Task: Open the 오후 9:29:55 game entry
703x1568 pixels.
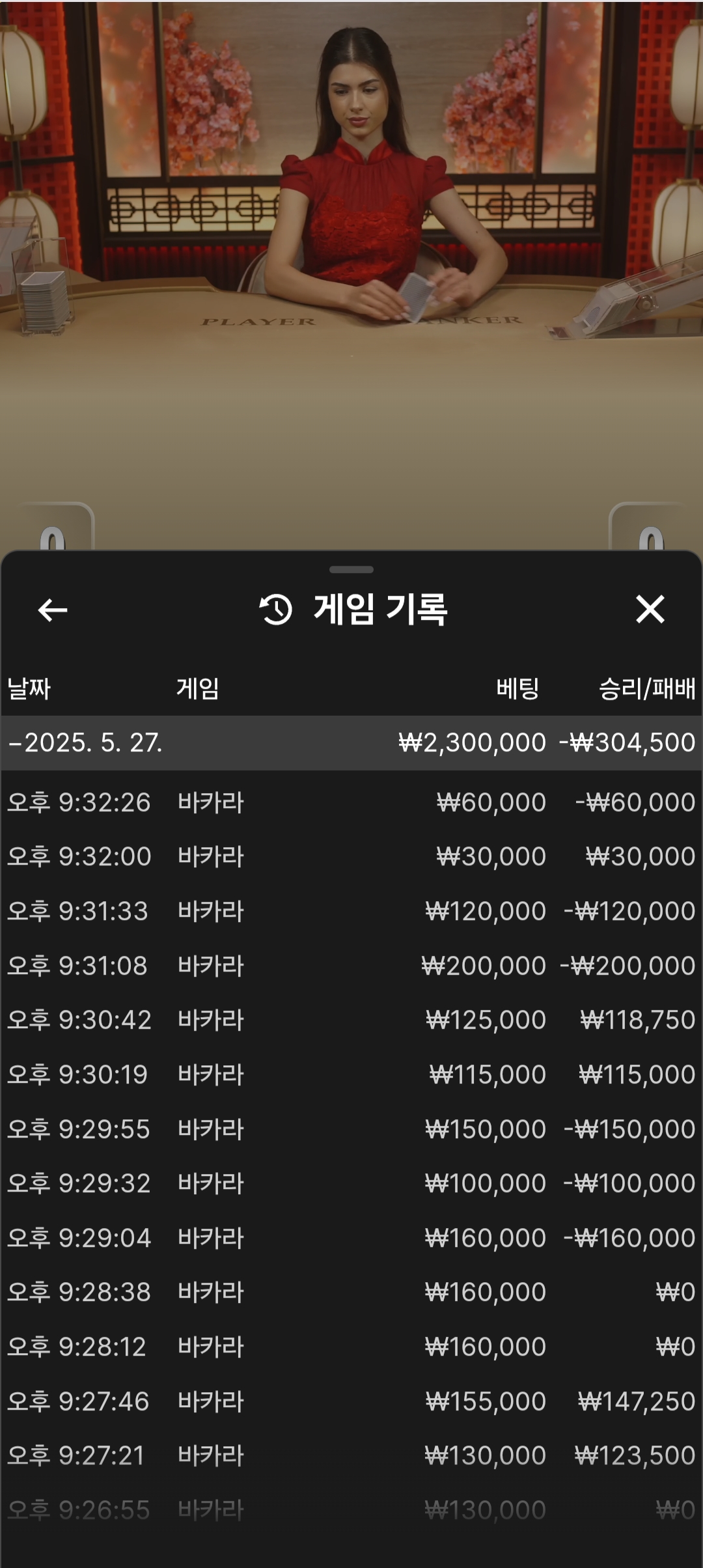Action: click(351, 1129)
